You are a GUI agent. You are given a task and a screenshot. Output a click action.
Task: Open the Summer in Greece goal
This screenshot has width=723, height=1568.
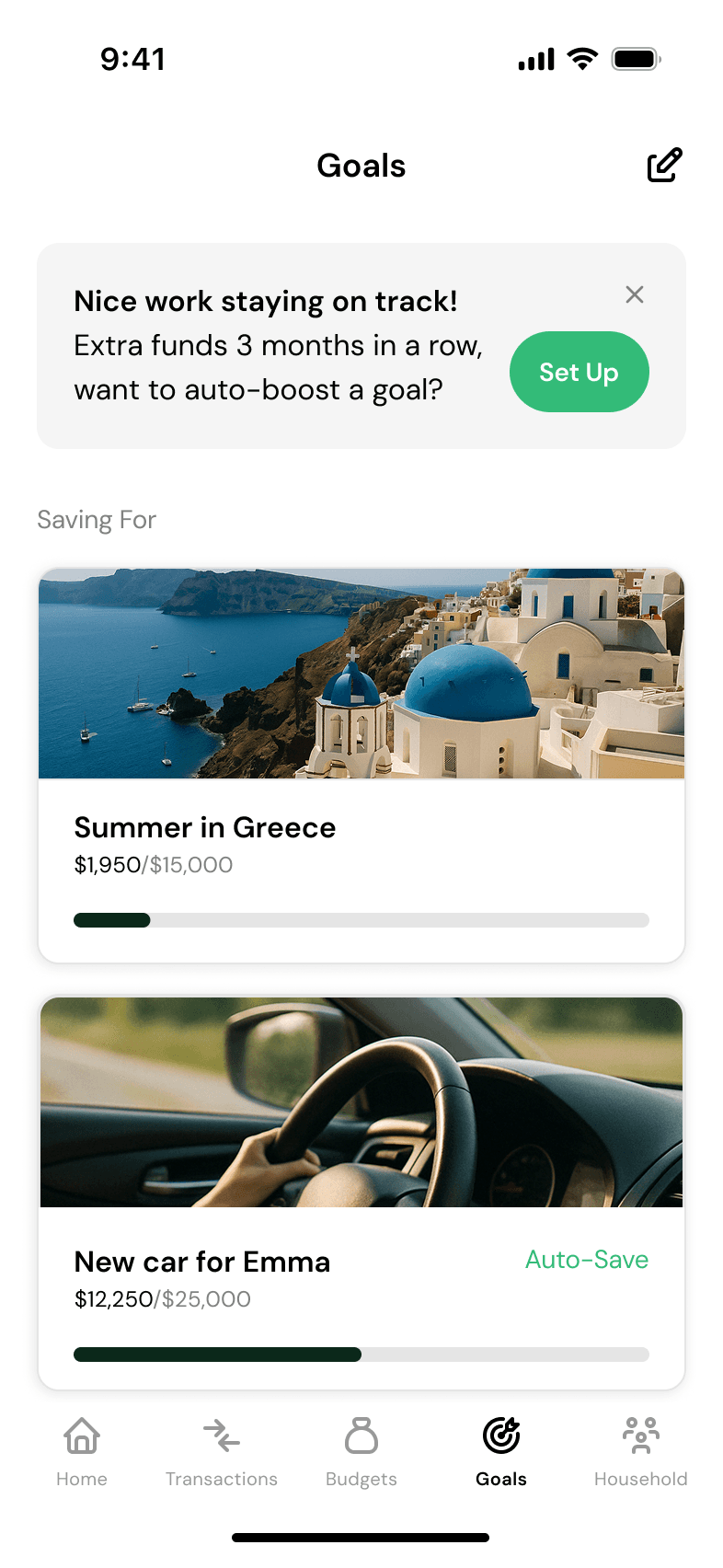[x=361, y=828]
